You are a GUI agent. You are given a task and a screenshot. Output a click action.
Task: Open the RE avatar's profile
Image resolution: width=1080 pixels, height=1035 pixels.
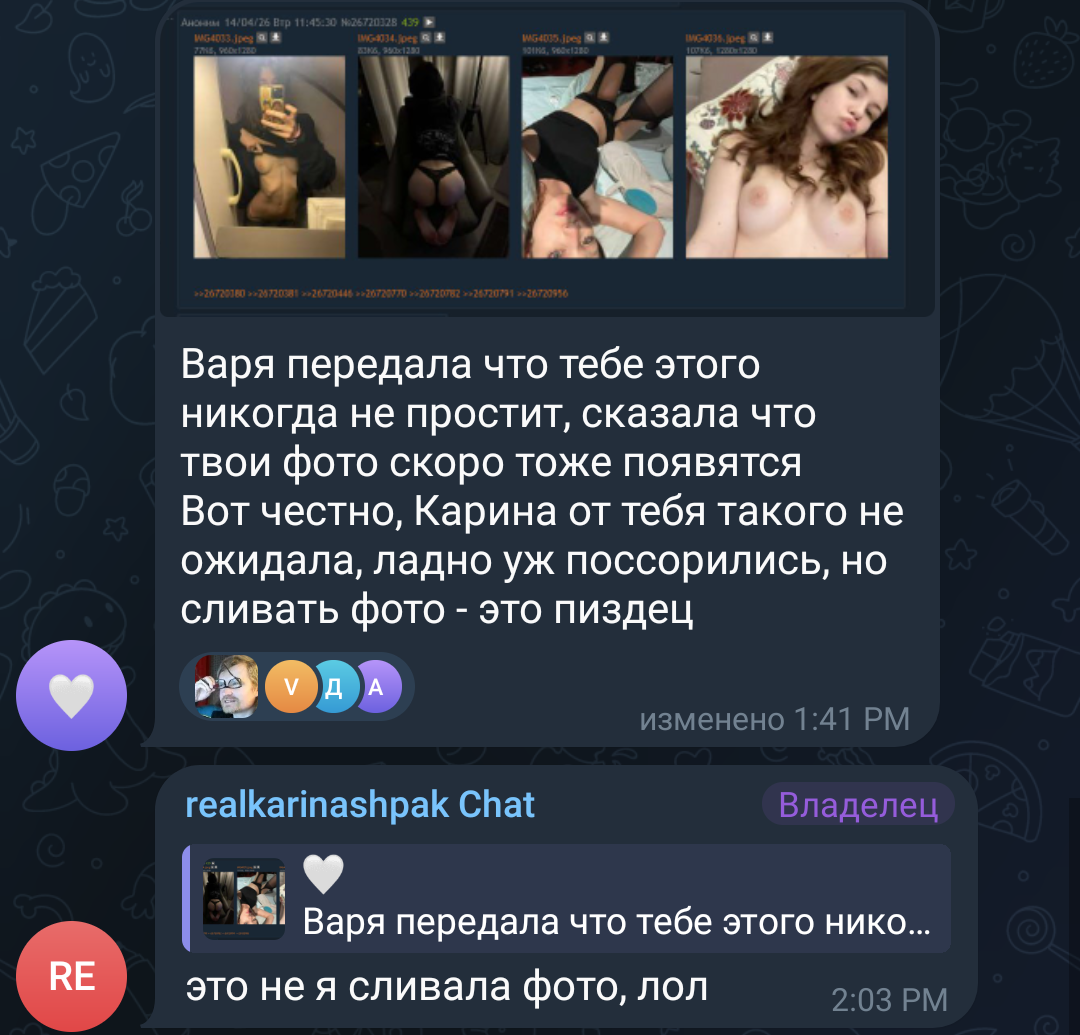click(x=72, y=977)
